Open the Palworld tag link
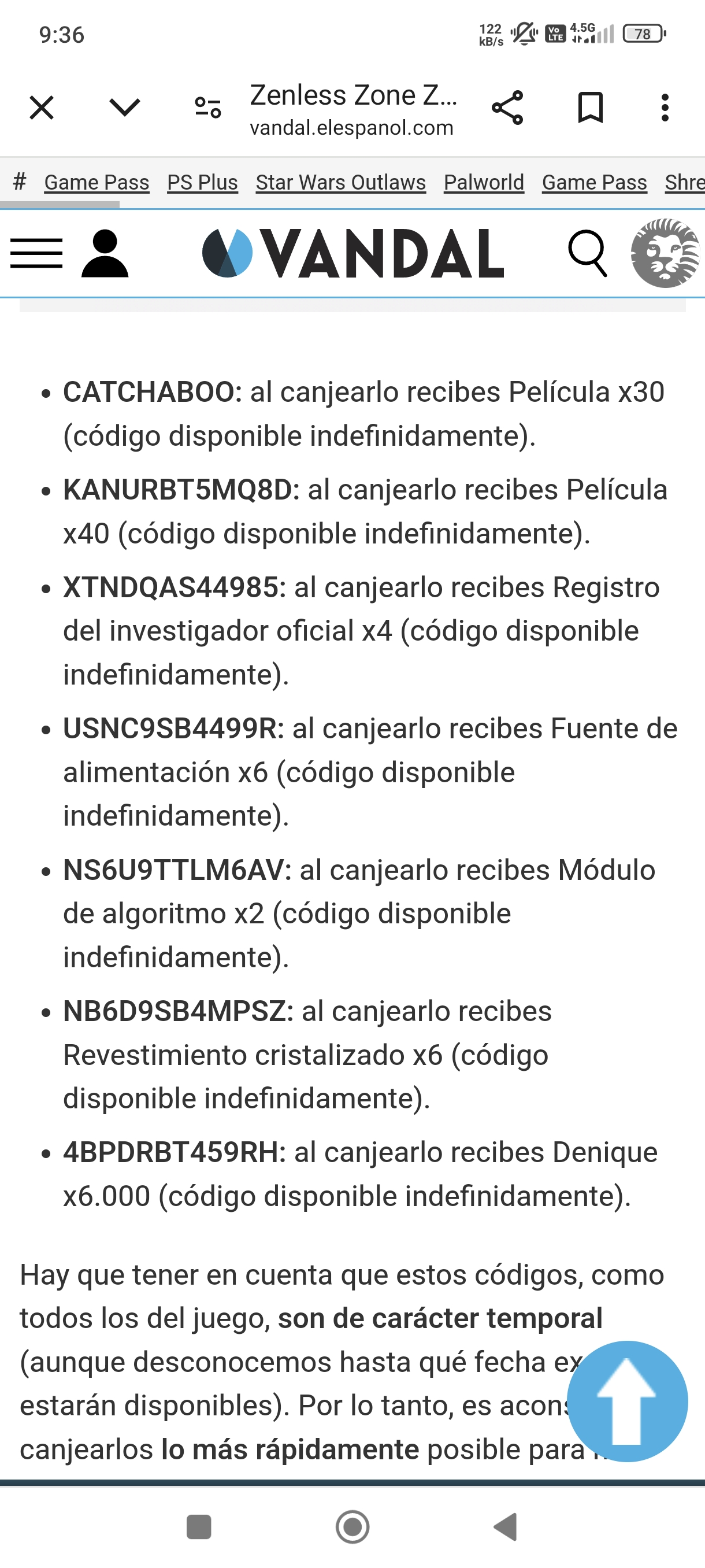This screenshot has width=705, height=1568. click(484, 183)
